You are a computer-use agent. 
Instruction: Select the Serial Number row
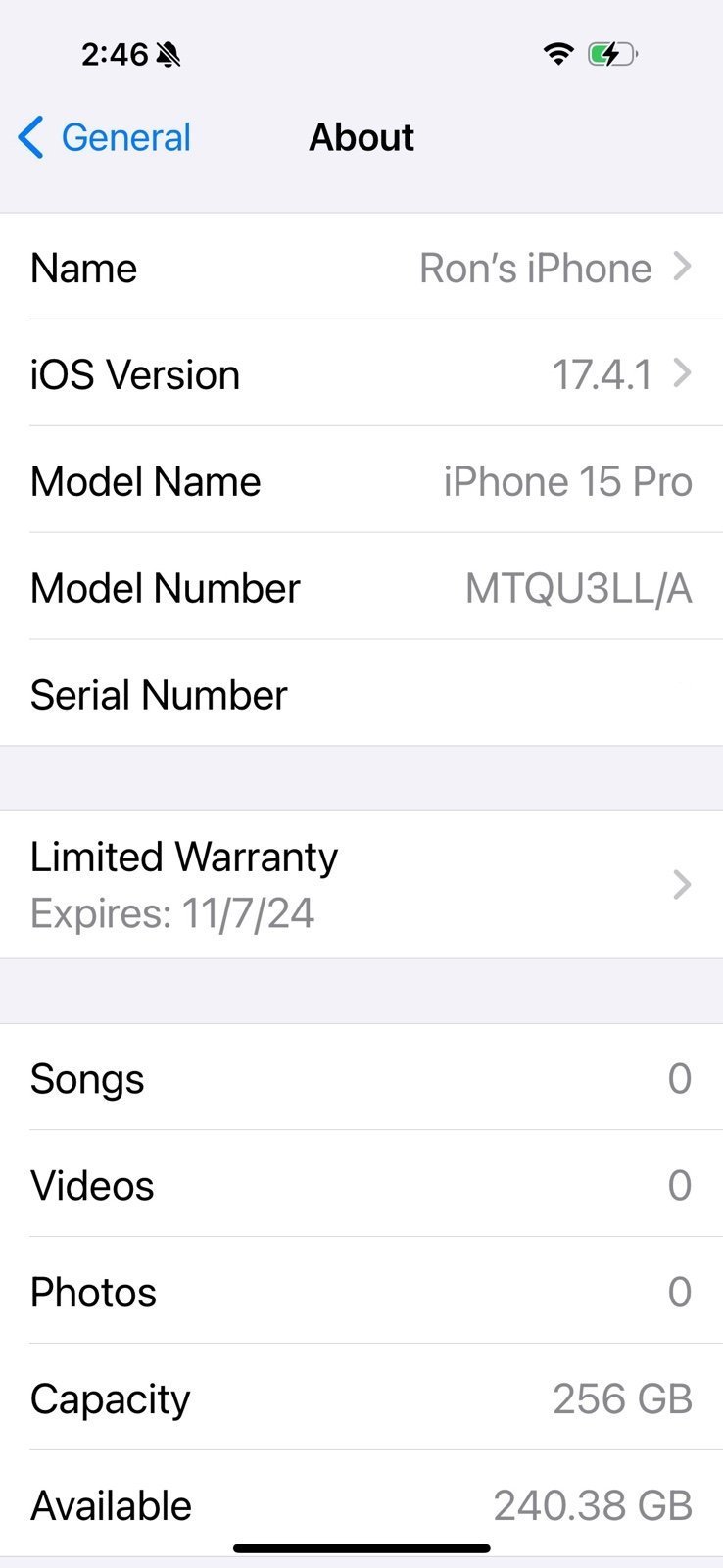(361, 694)
